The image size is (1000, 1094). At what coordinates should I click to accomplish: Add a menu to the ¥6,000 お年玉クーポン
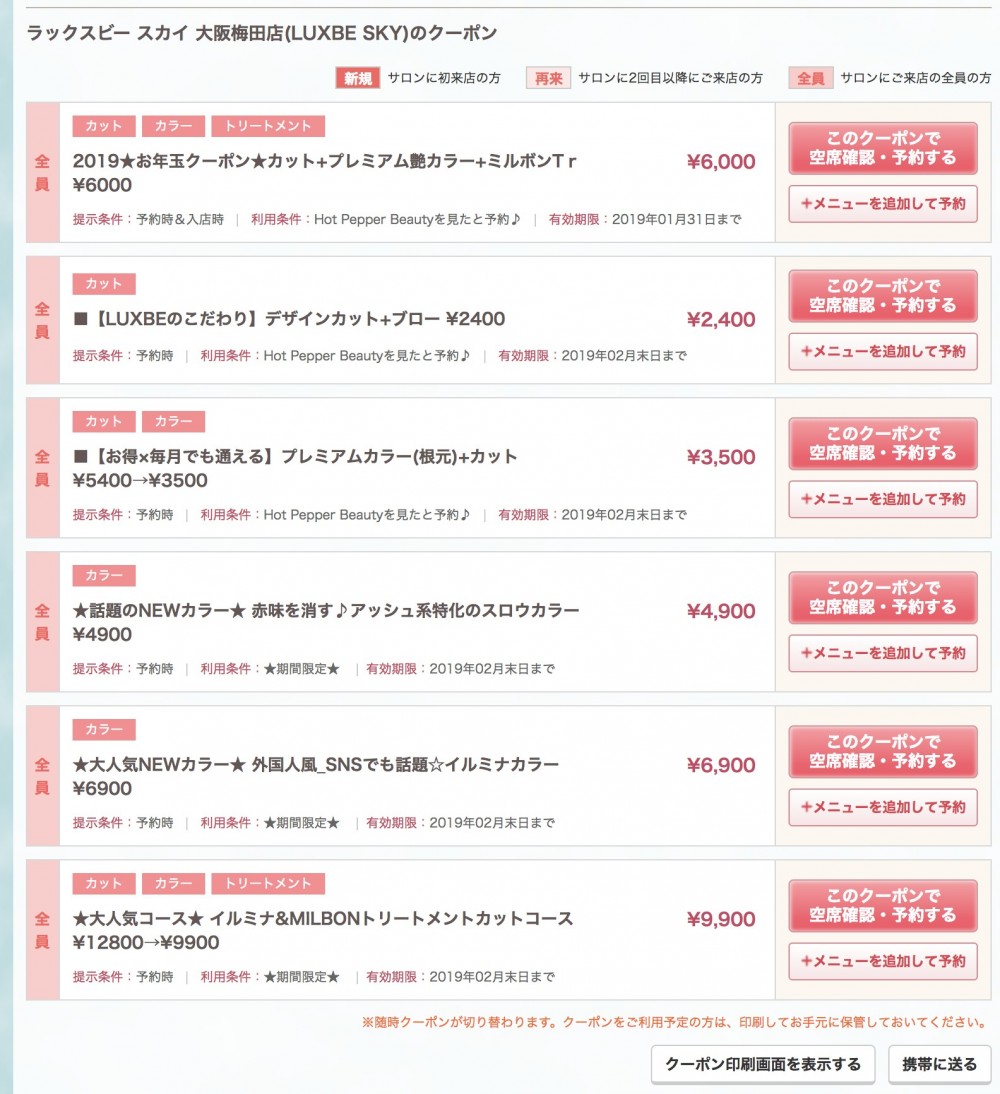[x=883, y=204]
